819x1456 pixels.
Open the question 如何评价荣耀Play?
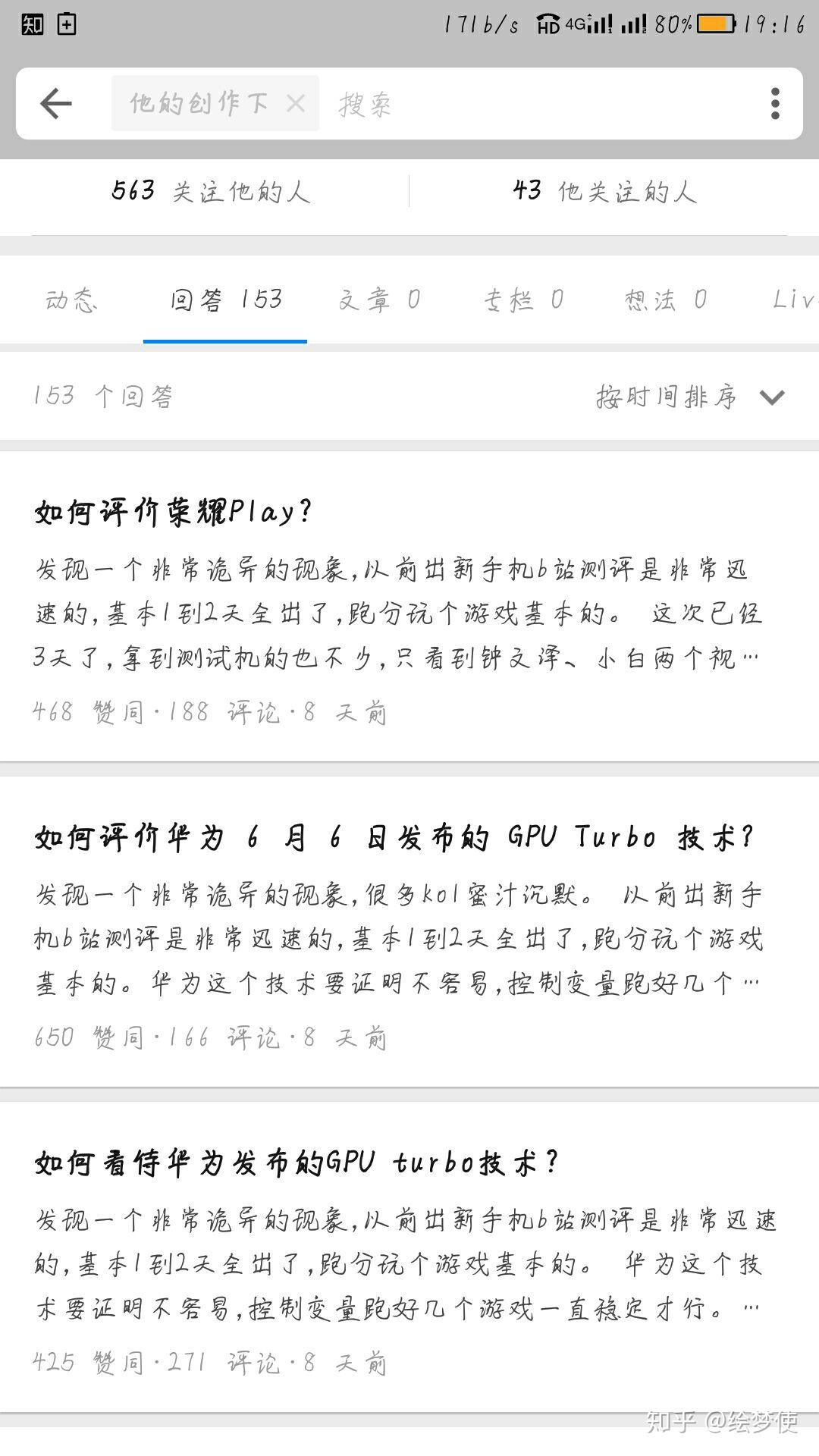coord(176,511)
